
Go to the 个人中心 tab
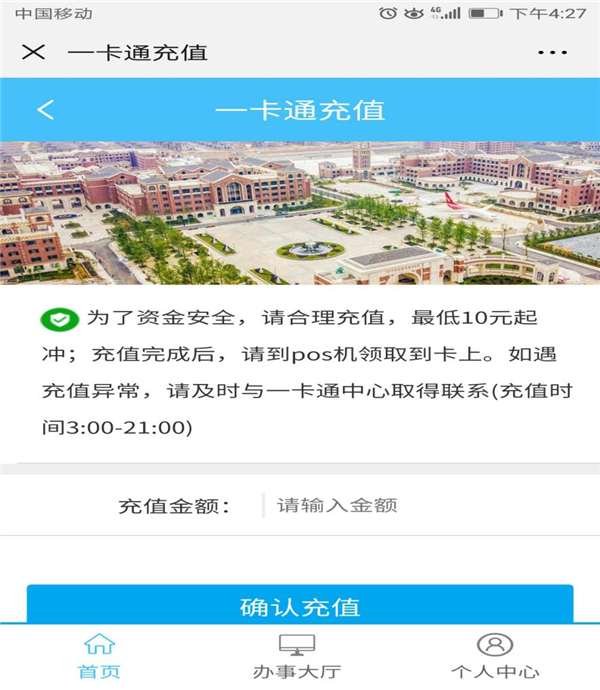(x=495, y=656)
